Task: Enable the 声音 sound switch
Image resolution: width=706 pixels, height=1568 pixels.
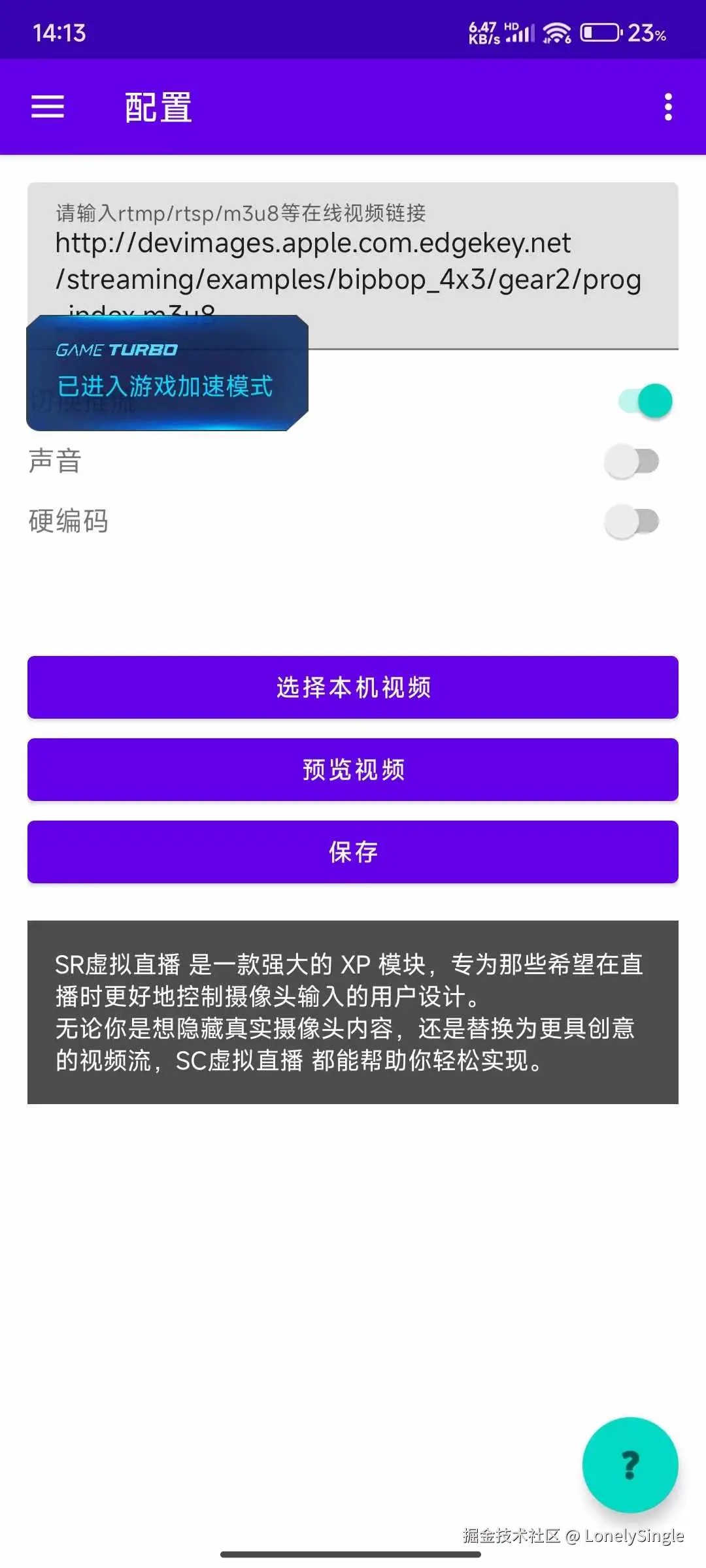Action: point(631,461)
